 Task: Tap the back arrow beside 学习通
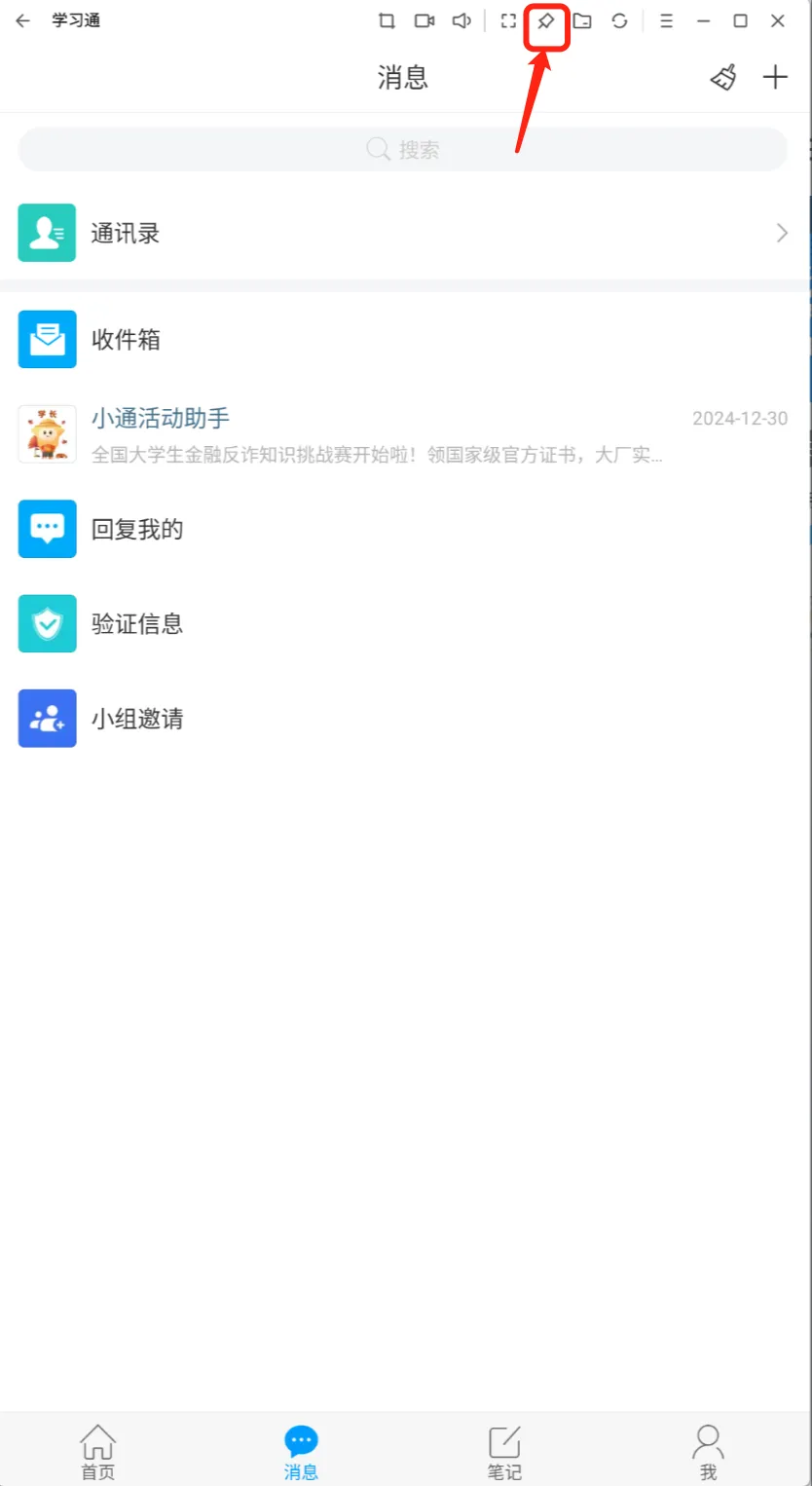pyautogui.click(x=23, y=20)
